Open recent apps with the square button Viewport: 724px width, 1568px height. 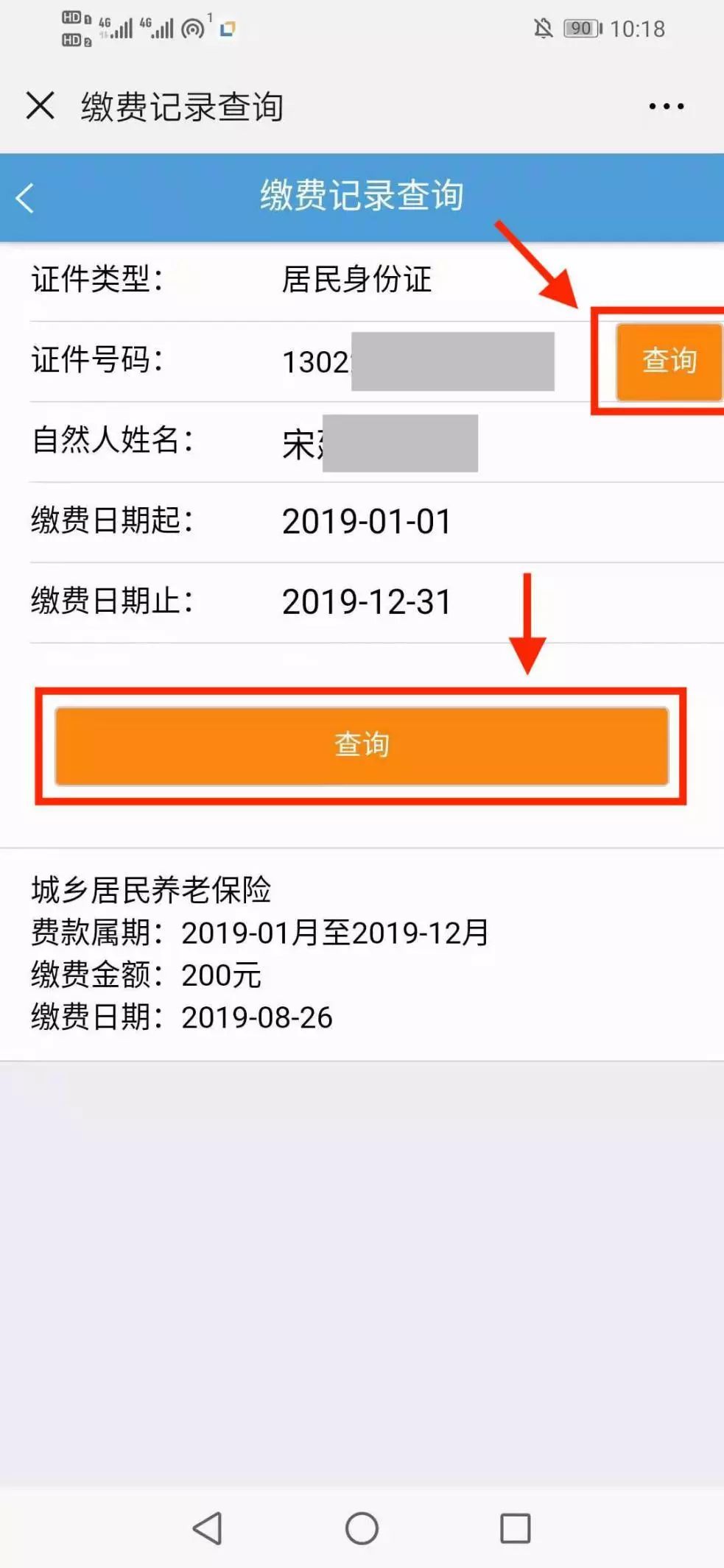[515, 1528]
